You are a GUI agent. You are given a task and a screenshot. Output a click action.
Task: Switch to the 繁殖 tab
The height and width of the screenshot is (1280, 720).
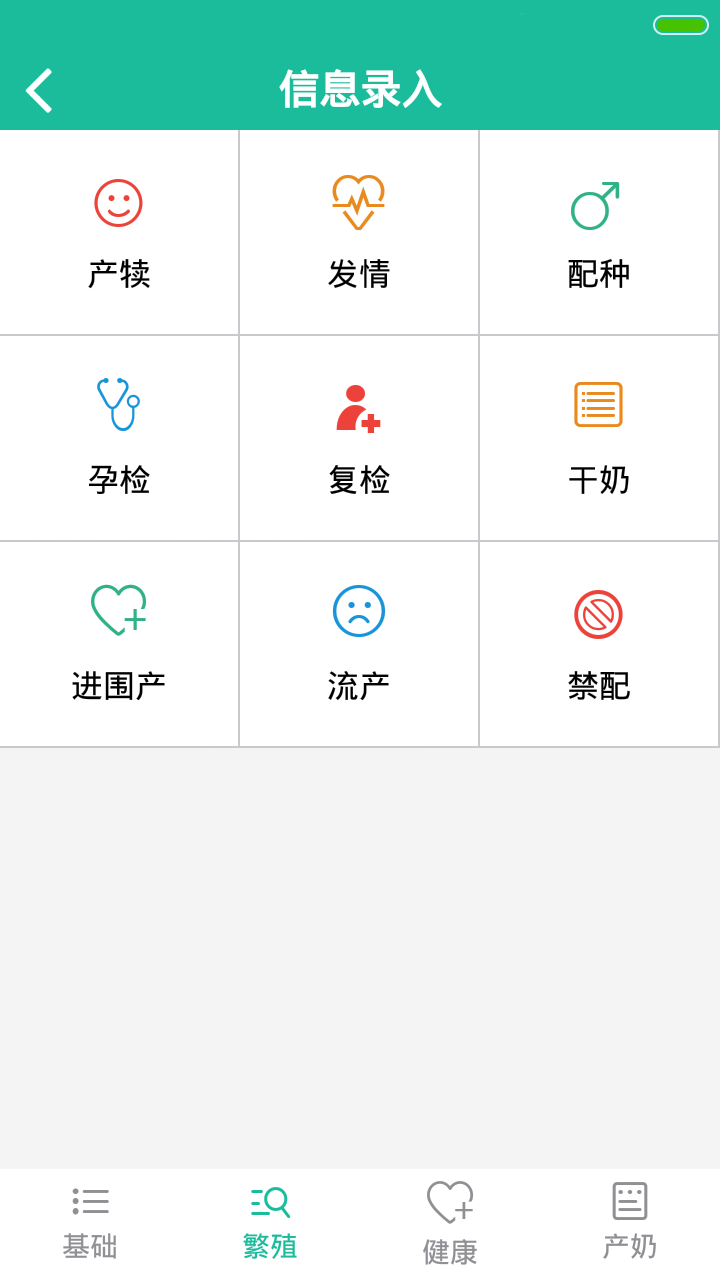coord(270,1224)
